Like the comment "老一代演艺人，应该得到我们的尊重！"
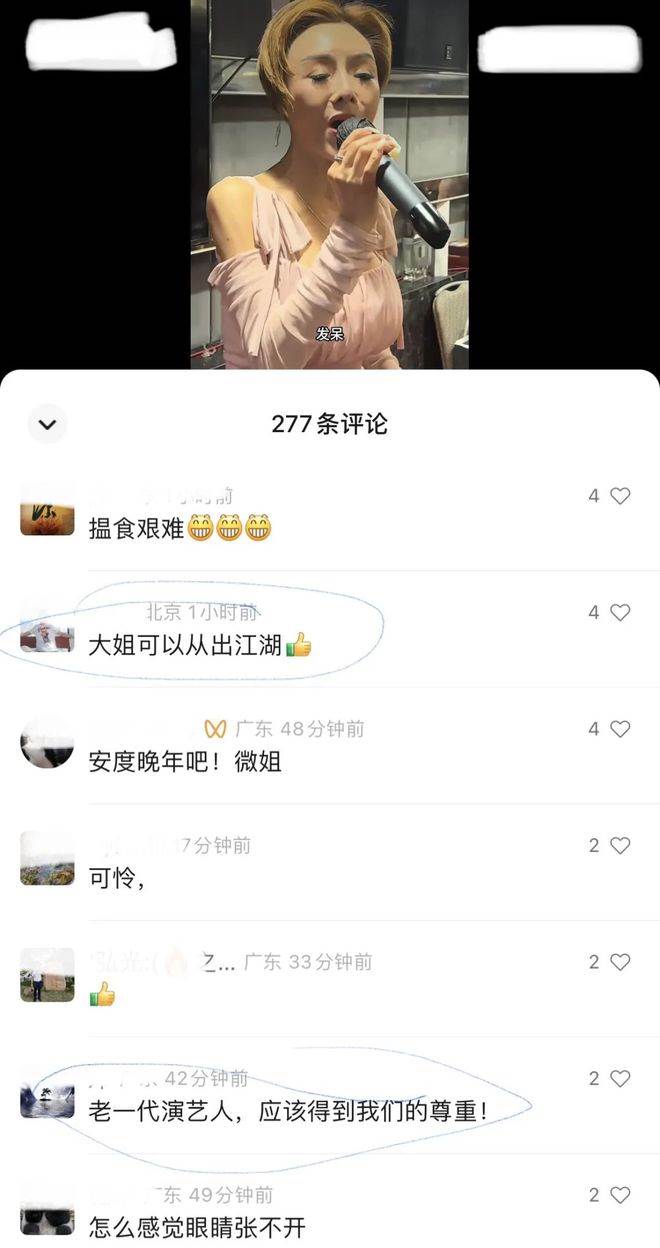 pyautogui.click(x=620, y=1078)
